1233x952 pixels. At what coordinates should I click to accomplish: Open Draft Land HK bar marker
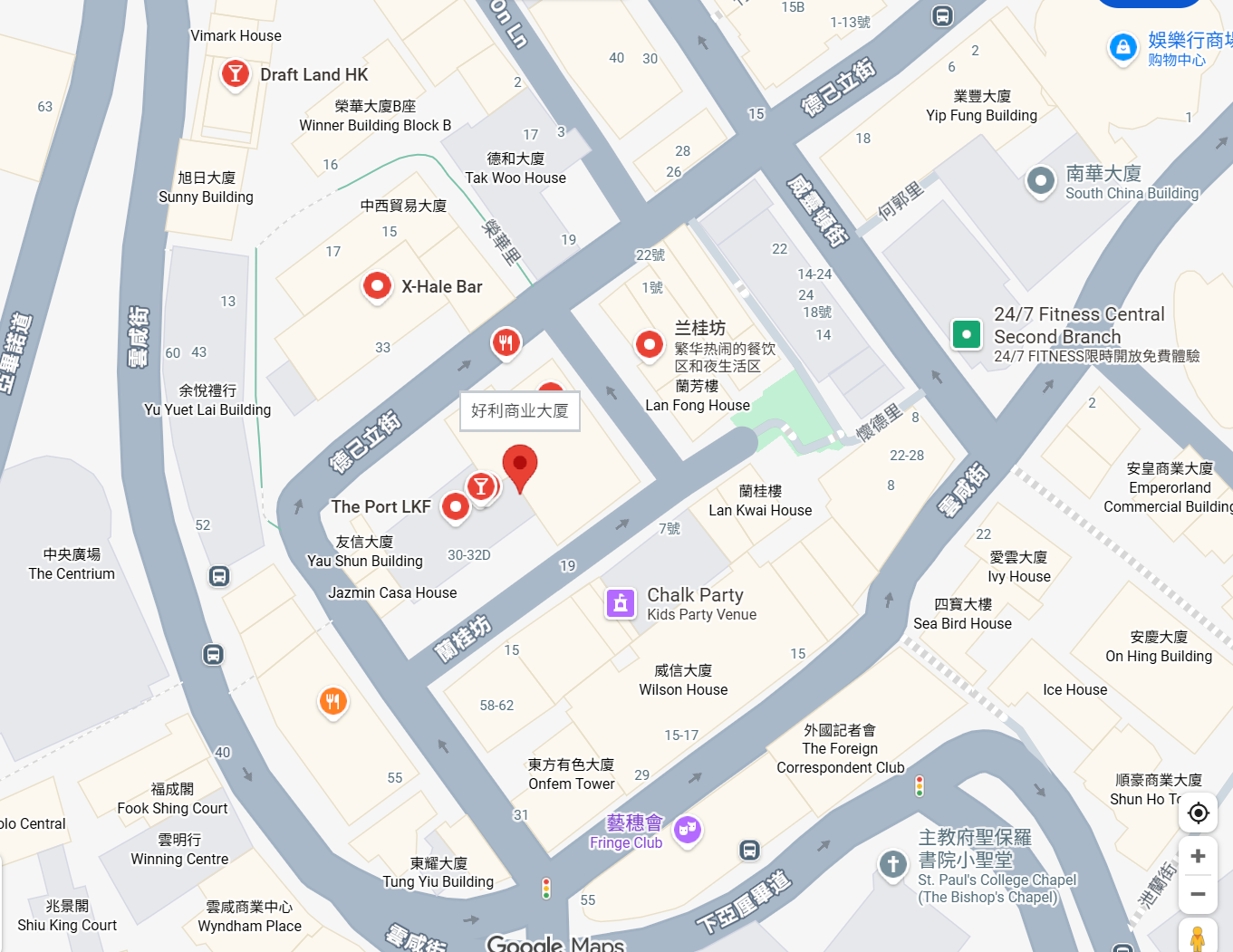pos(236,73)
